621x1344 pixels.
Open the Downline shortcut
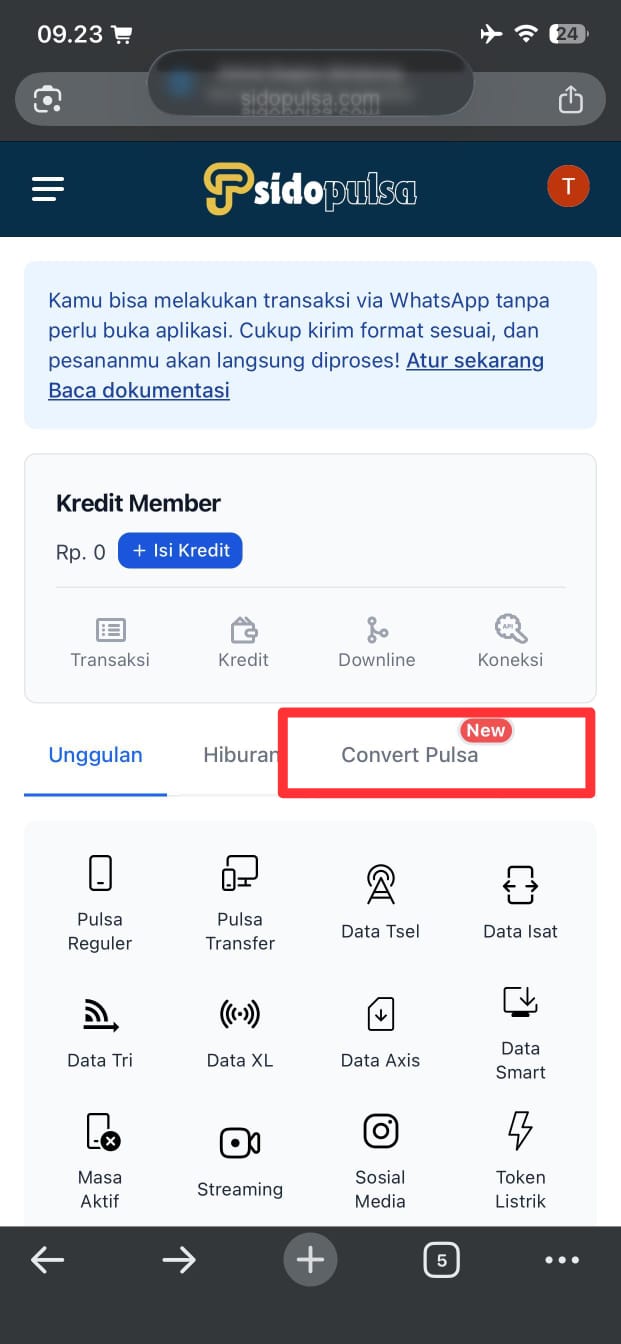coord(377,642)
